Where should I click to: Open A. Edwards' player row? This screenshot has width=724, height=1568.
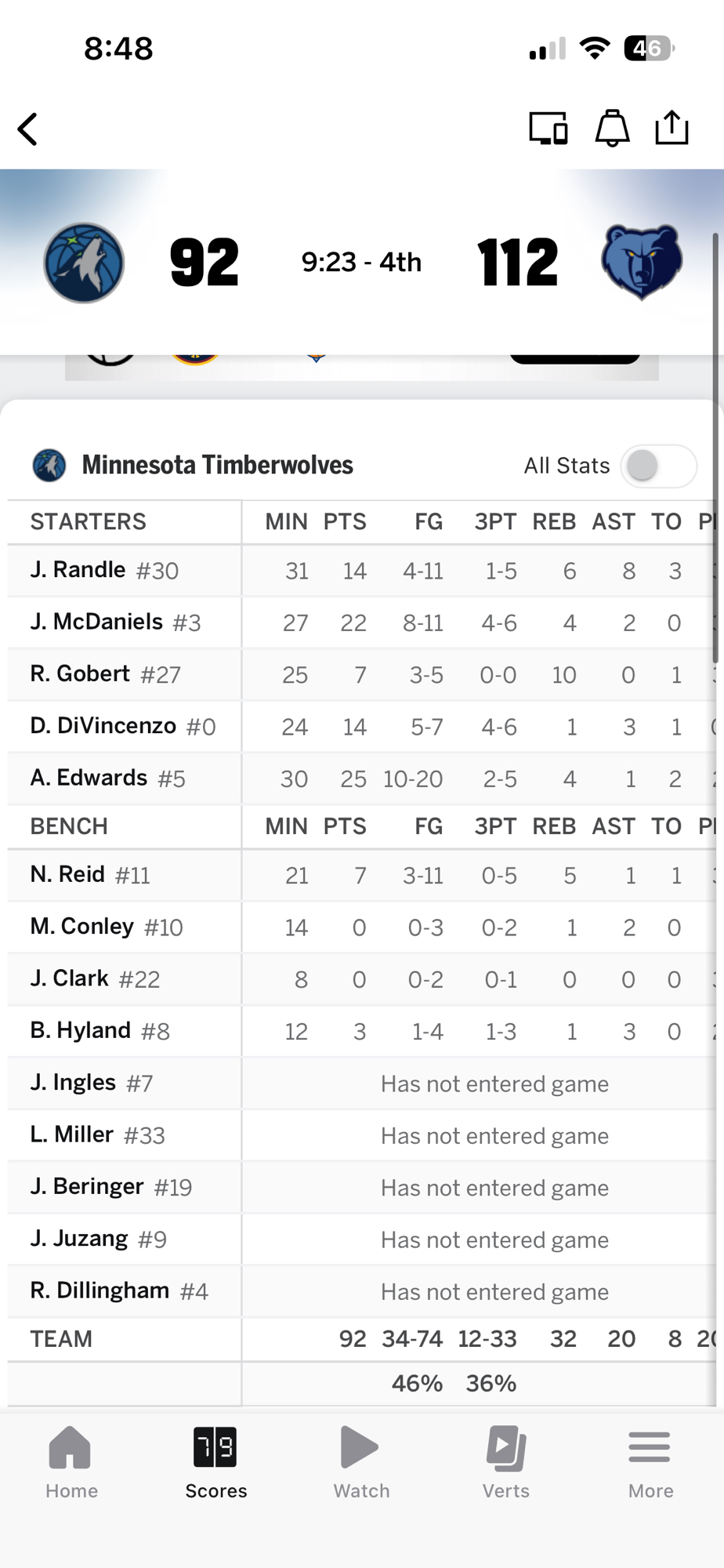pos(108,779)
